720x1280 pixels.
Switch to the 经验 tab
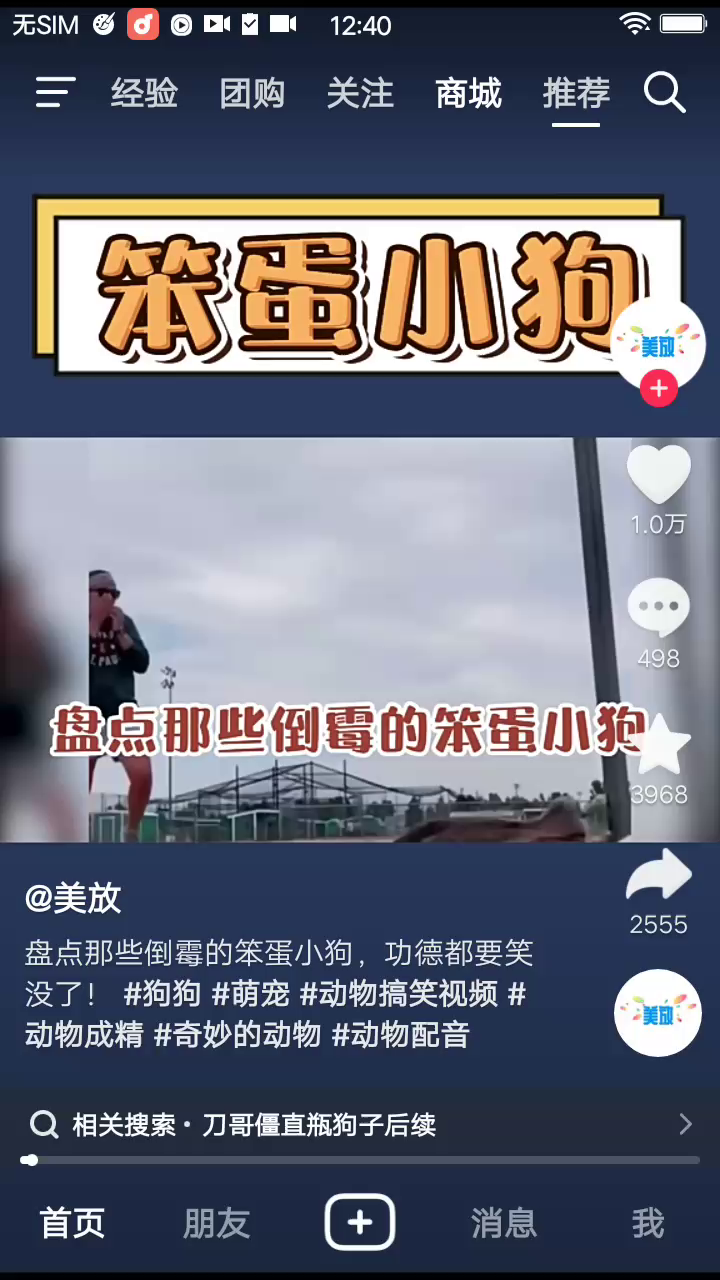[144, 94]
